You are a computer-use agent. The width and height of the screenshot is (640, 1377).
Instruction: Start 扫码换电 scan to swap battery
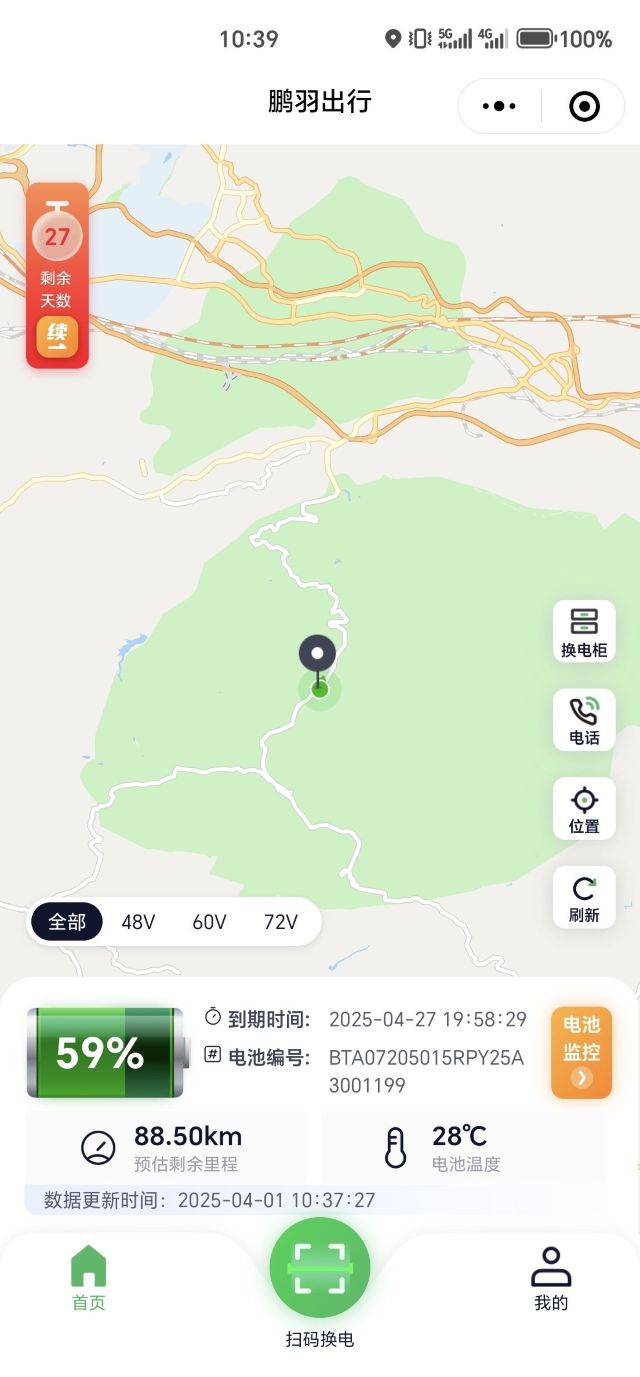(320, 1268)
